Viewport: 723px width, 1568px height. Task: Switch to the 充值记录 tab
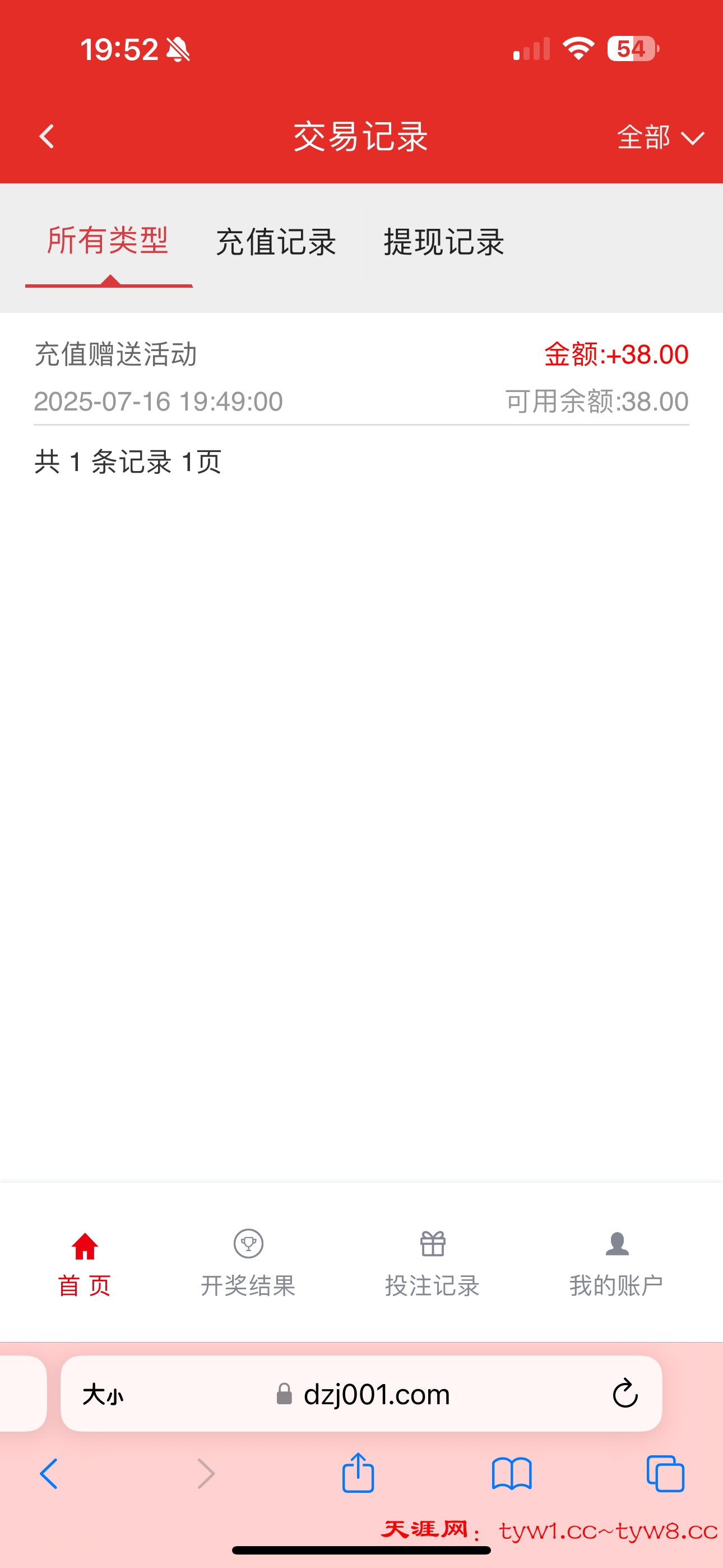pos(276,242)
